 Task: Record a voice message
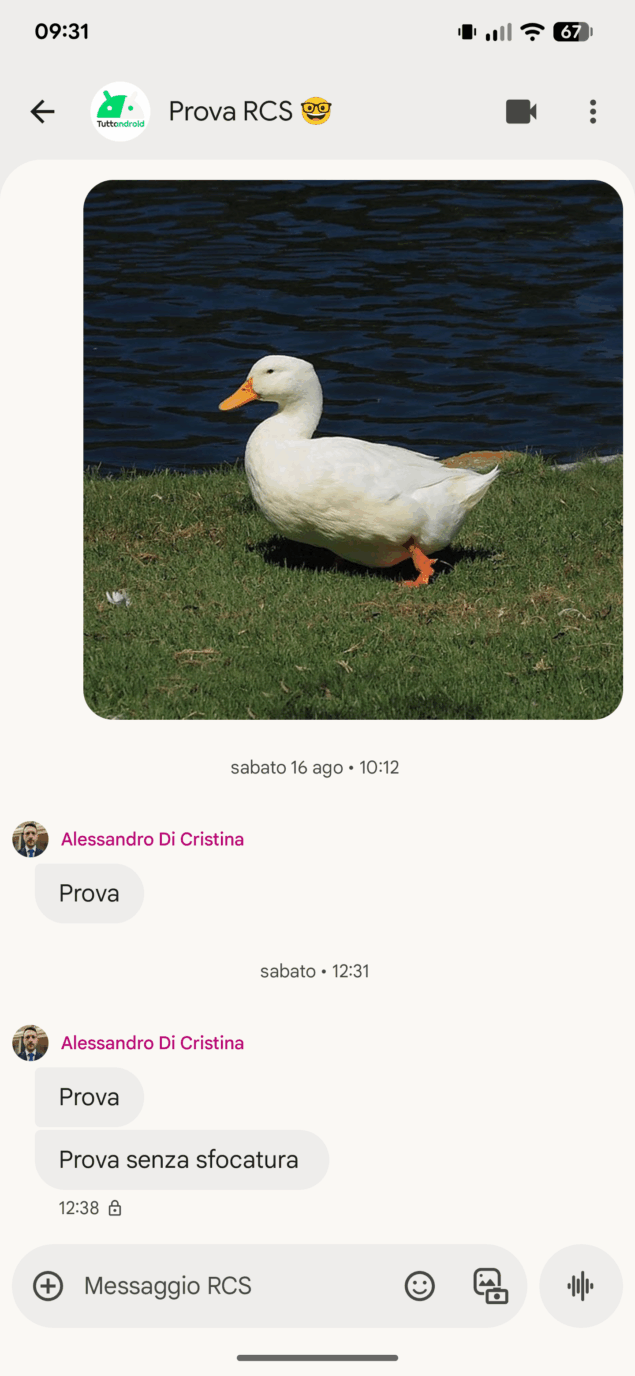point(581,1286)
